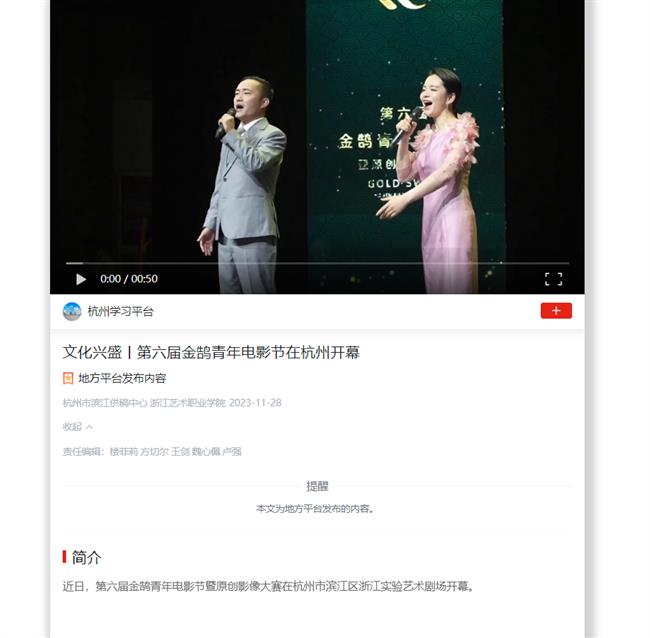
Task: Collapse details with 收起
Action: pos(77,427)
